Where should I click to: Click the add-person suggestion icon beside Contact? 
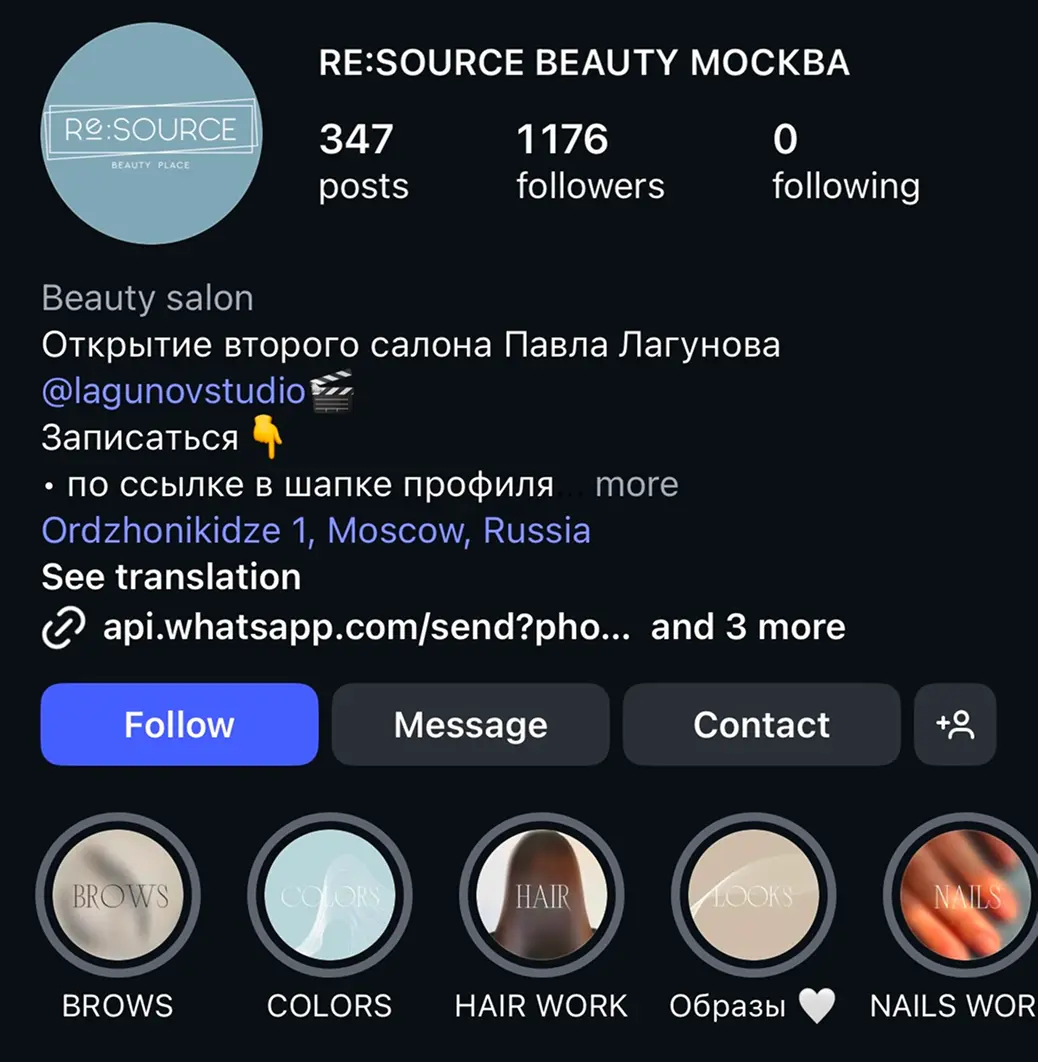[x=955, y=725]
